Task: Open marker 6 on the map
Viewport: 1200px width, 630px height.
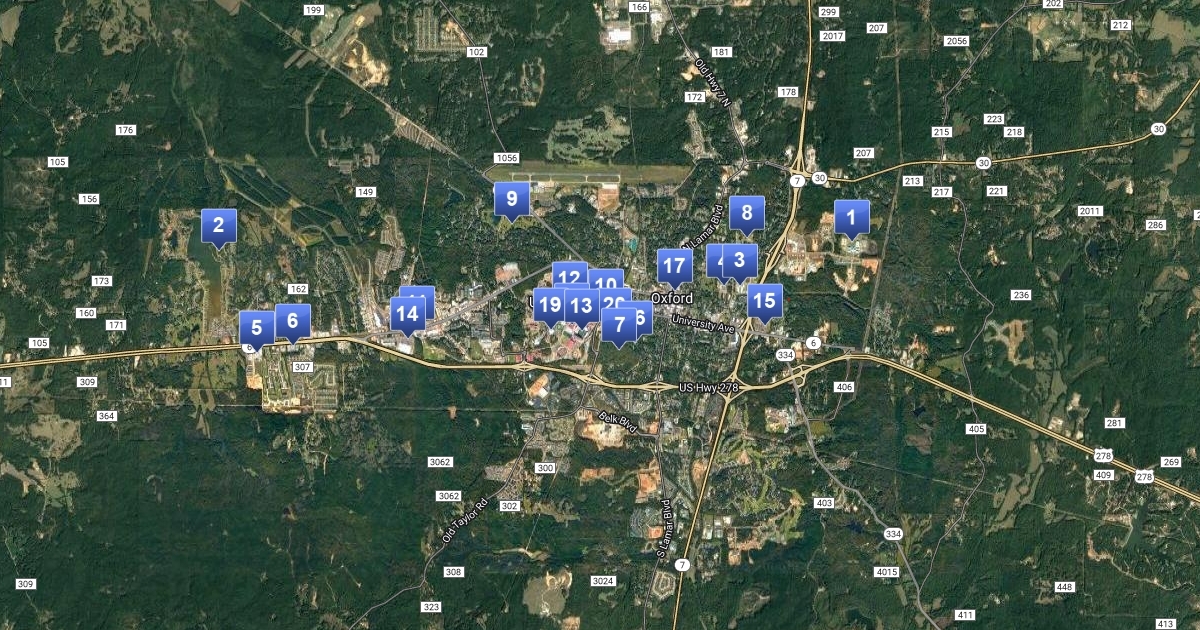Action: coord(293,321)
